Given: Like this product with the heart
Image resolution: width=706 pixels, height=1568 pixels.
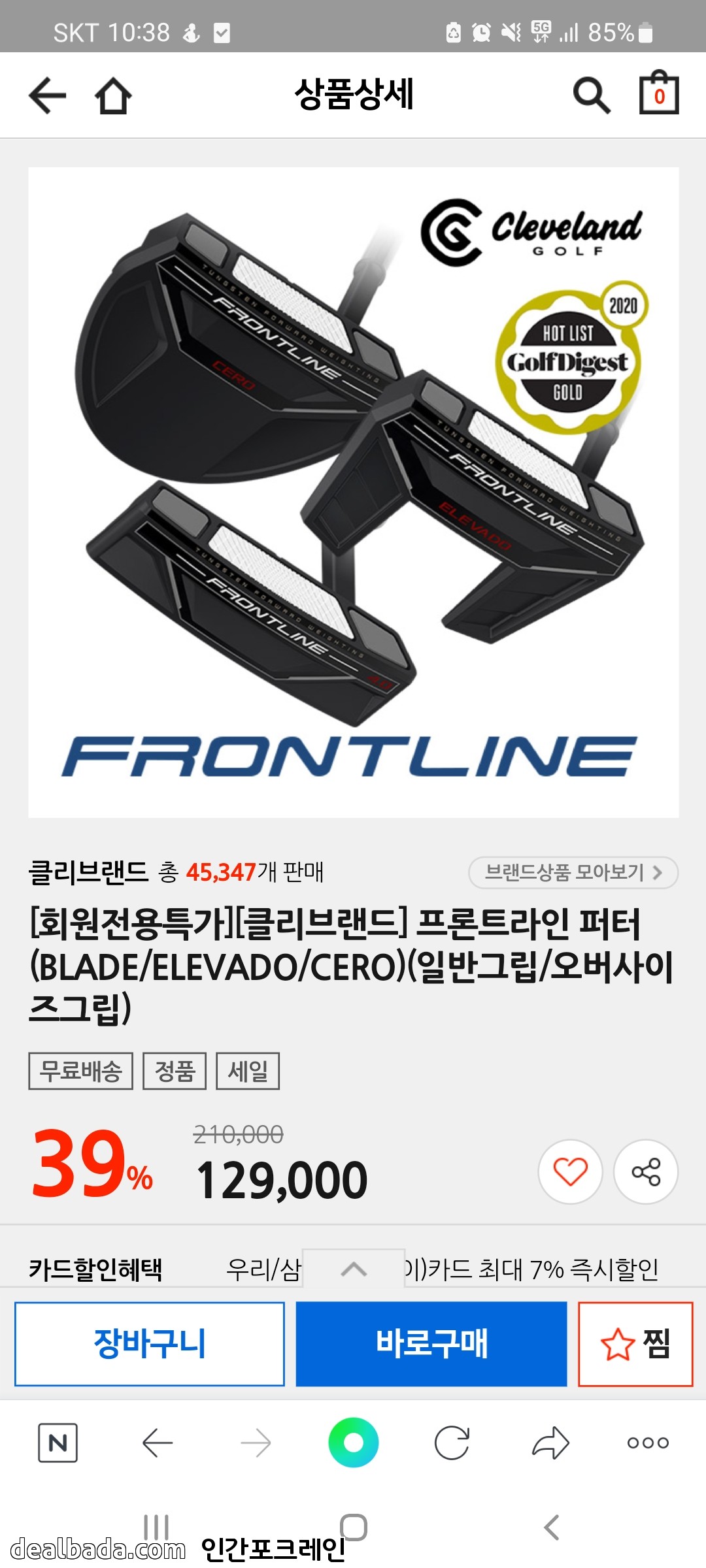Looking at the screenshot, I should pyautogui.click(x=570, y=1171).
